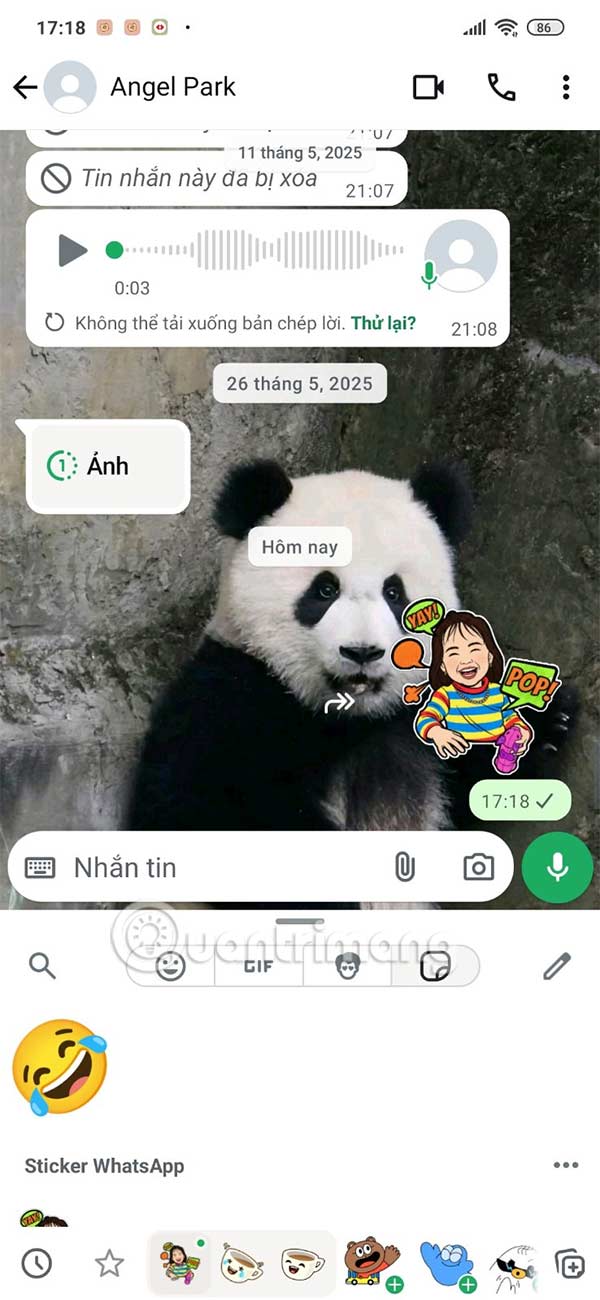Open the attachment paperclip
Screen dimensions: 600x1300
coord(404,867)
